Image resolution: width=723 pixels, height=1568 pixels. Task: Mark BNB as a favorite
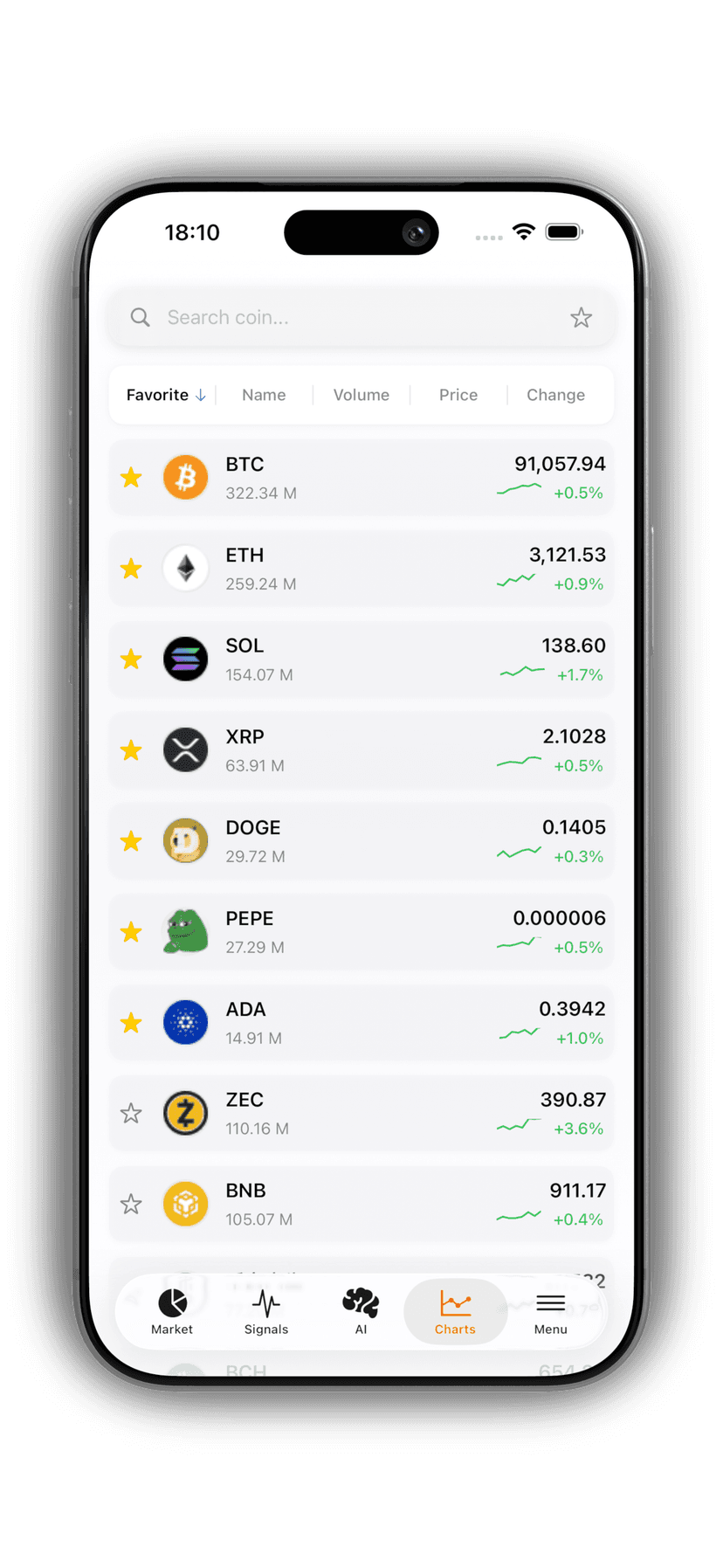131,1205
